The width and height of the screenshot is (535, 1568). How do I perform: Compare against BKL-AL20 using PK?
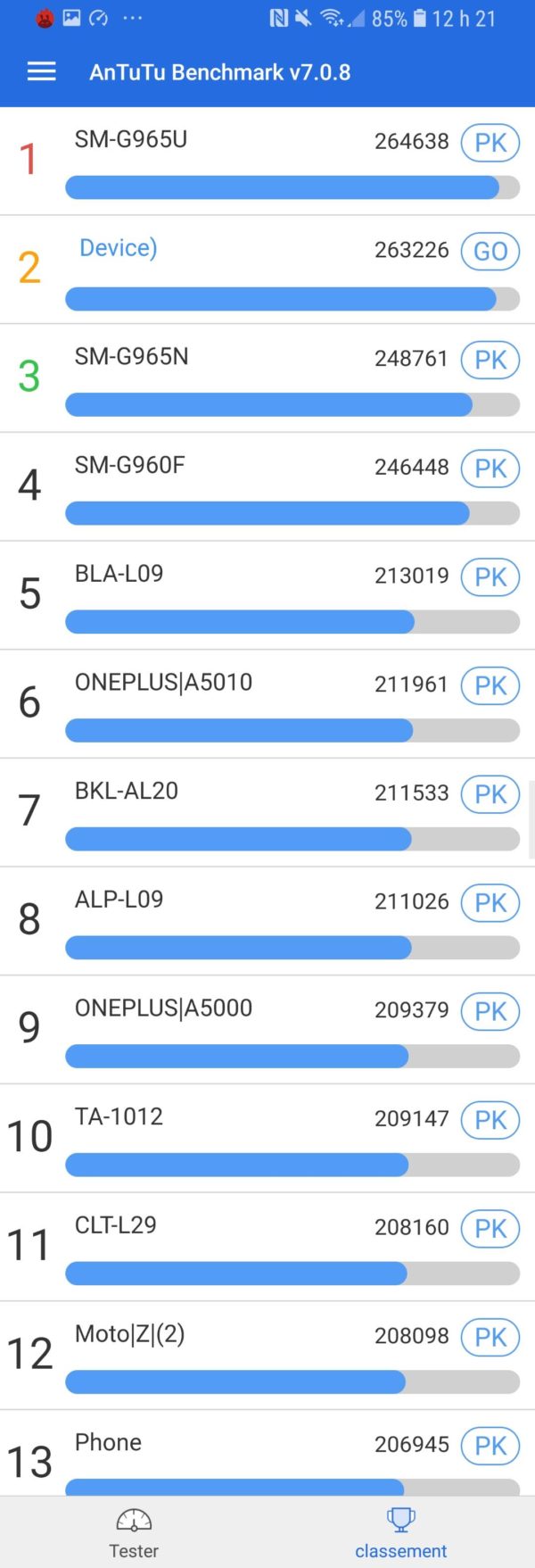490,794
